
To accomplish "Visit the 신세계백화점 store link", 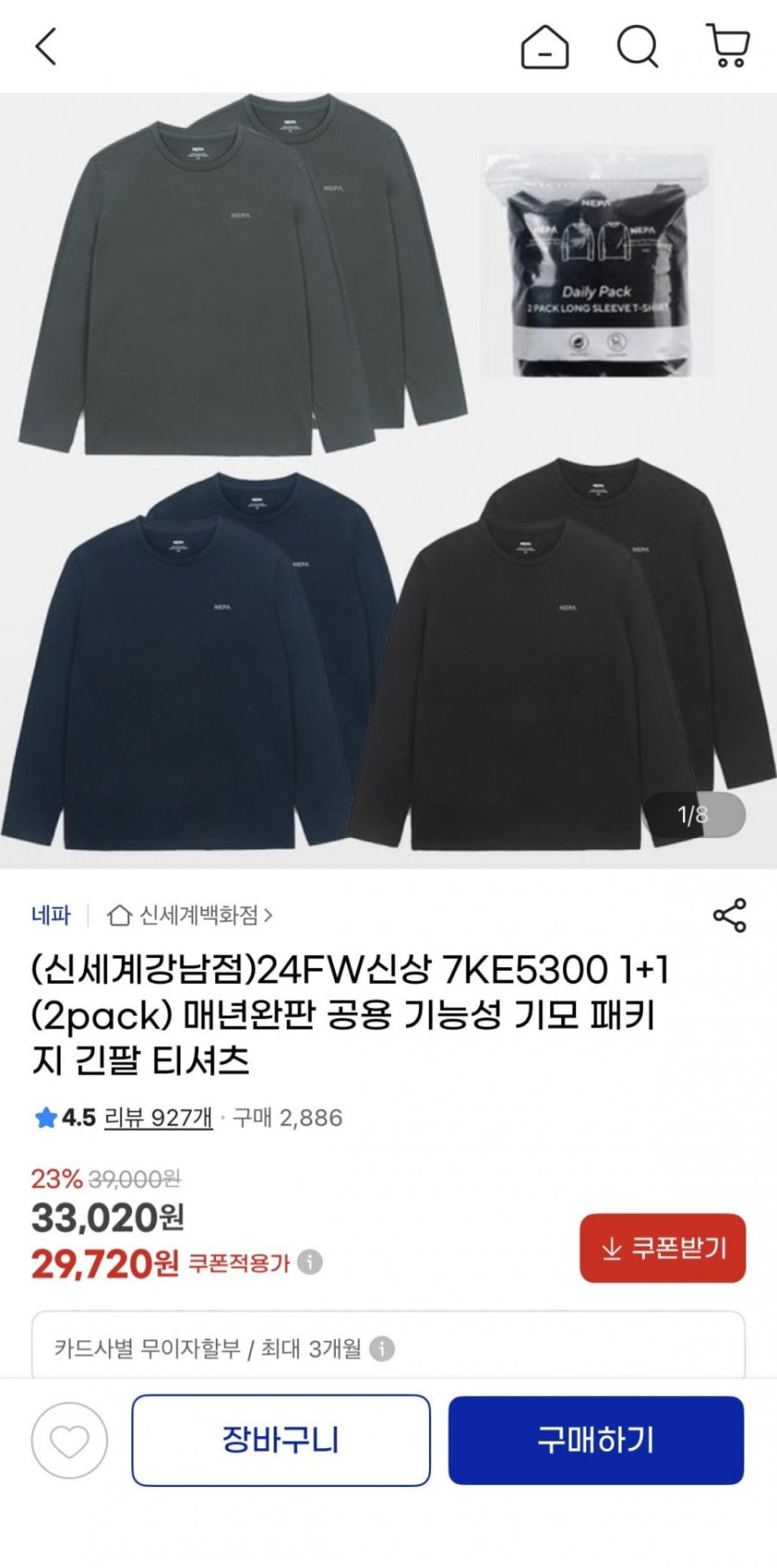I will (x=190, y=915).
